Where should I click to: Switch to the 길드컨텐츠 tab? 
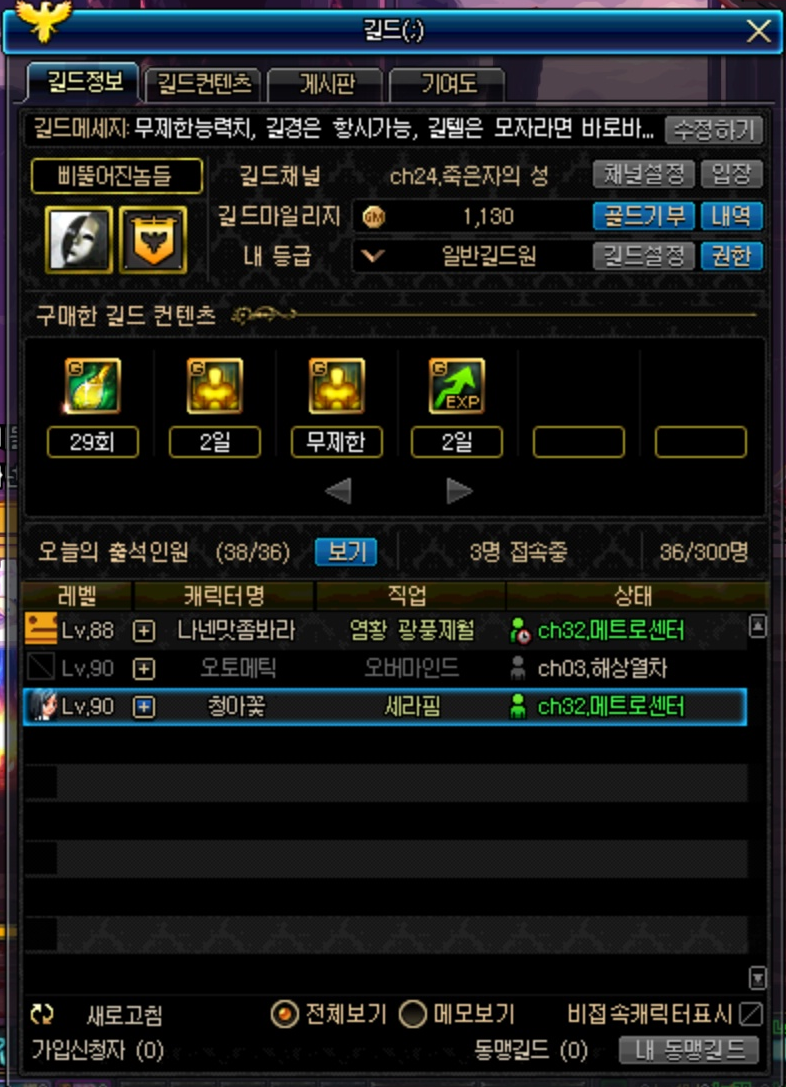tap(204, 83)
